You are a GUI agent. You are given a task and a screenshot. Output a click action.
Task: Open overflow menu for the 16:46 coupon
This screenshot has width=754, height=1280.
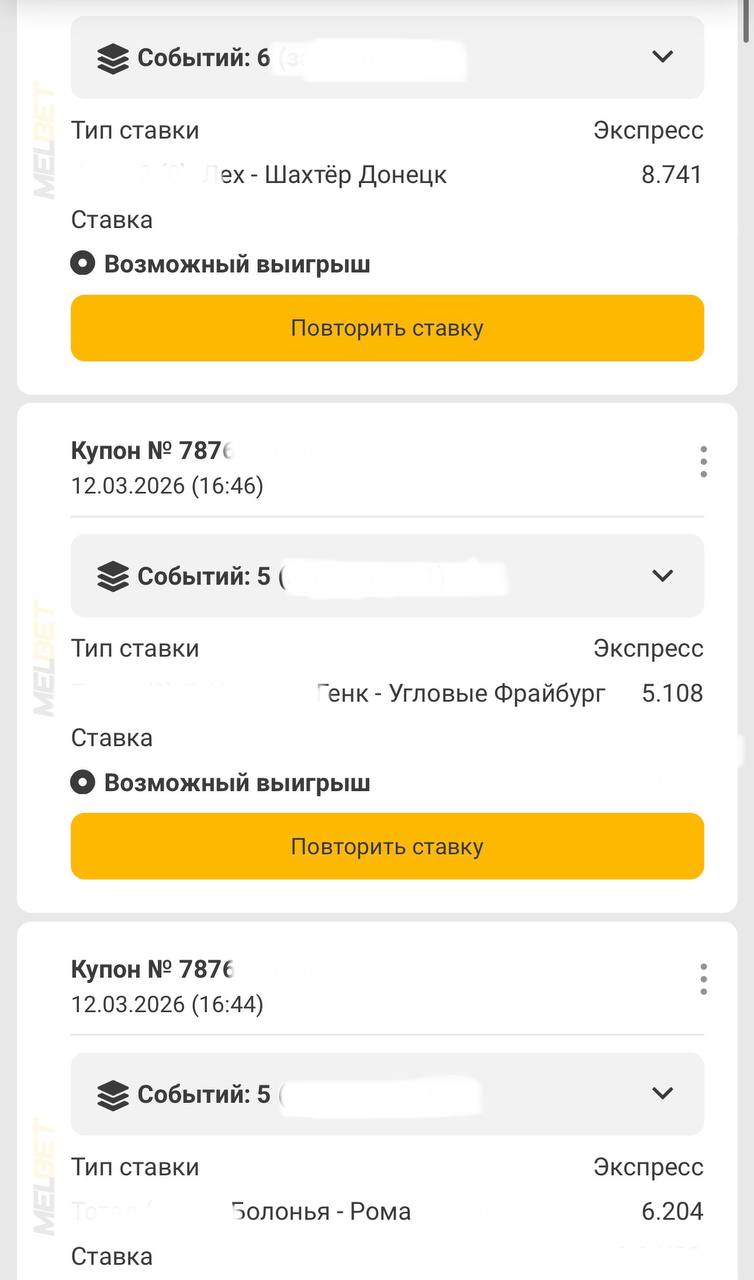coord(703,462)
